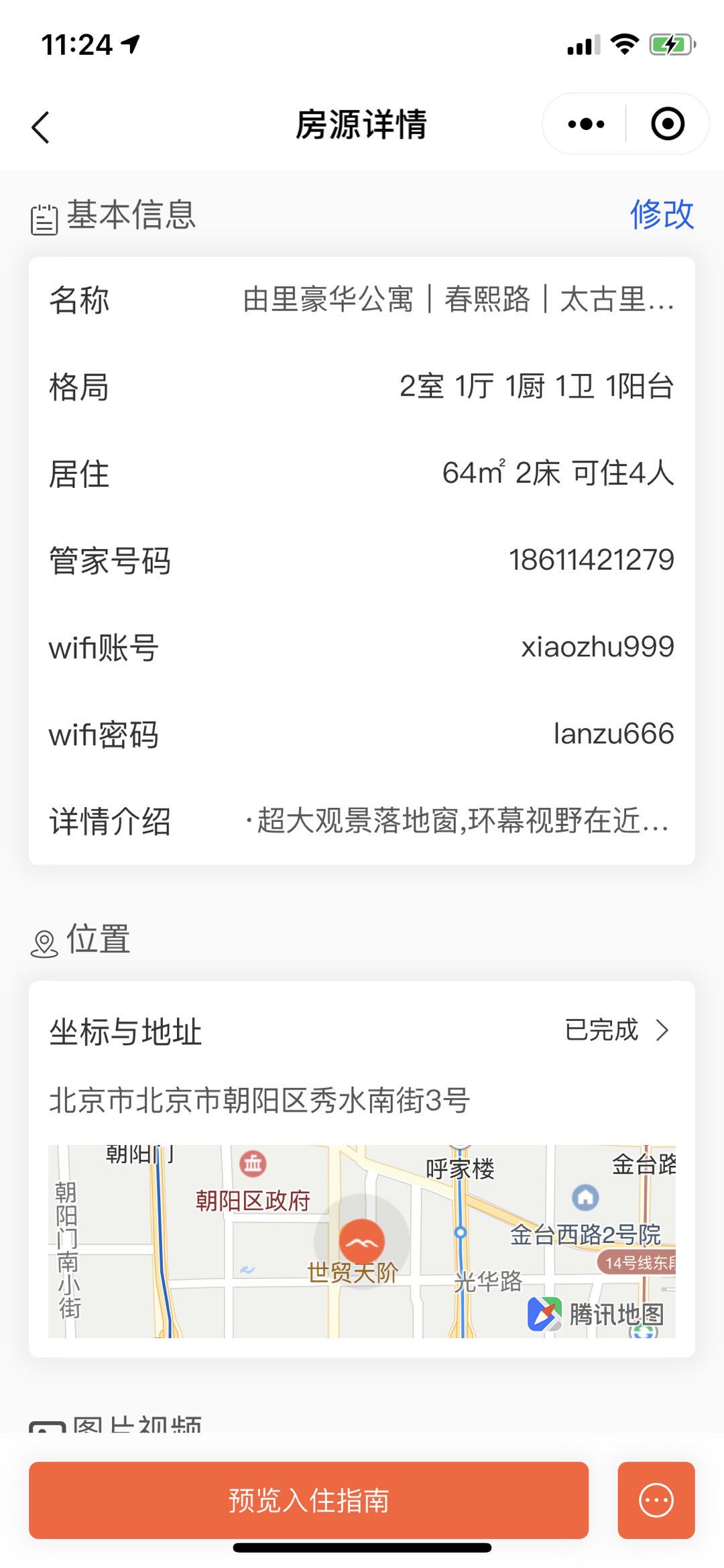Open the 坐标与地址 row marked 已完成
The height and width of the screenshot is (1568, 724).
(362, 1031)
